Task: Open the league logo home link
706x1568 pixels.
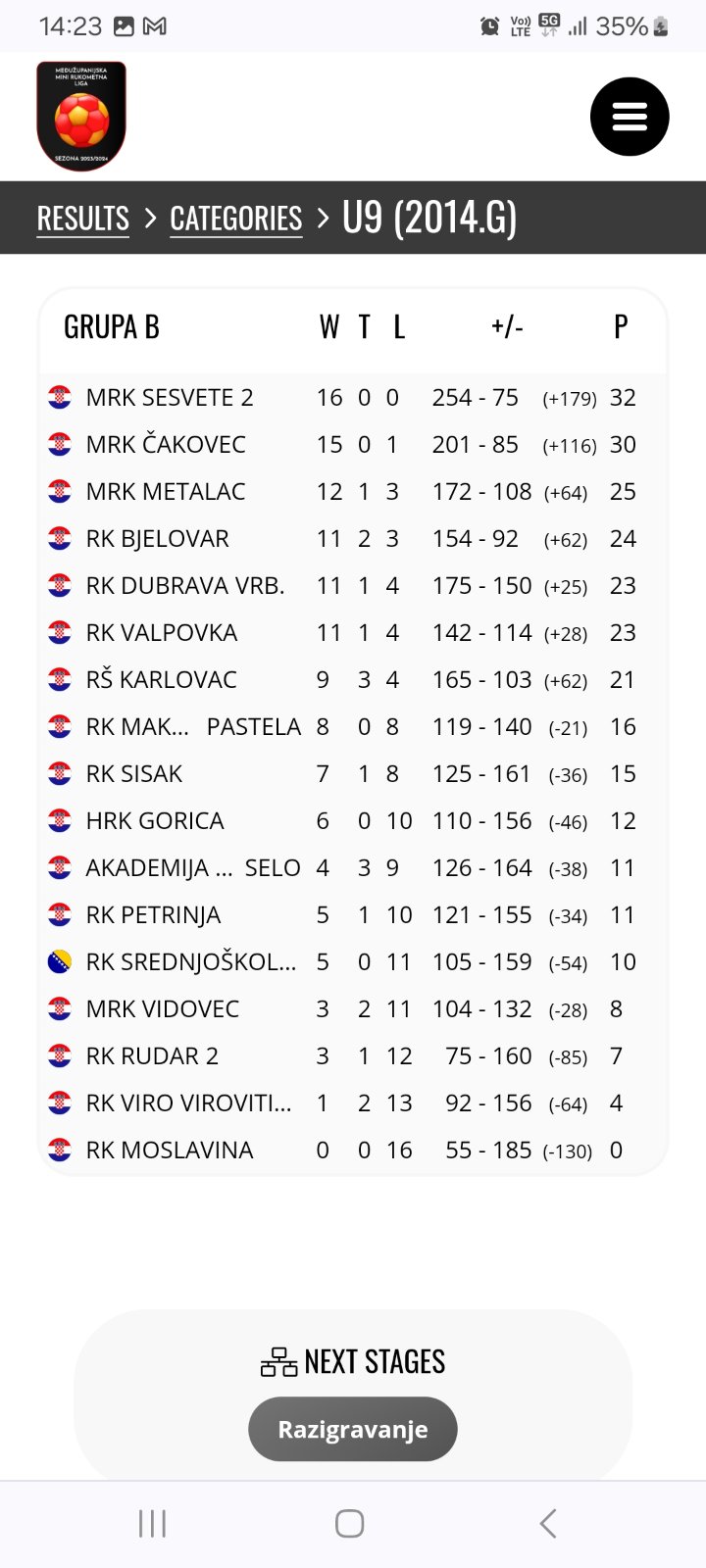Action: click(x=81, y=116)
